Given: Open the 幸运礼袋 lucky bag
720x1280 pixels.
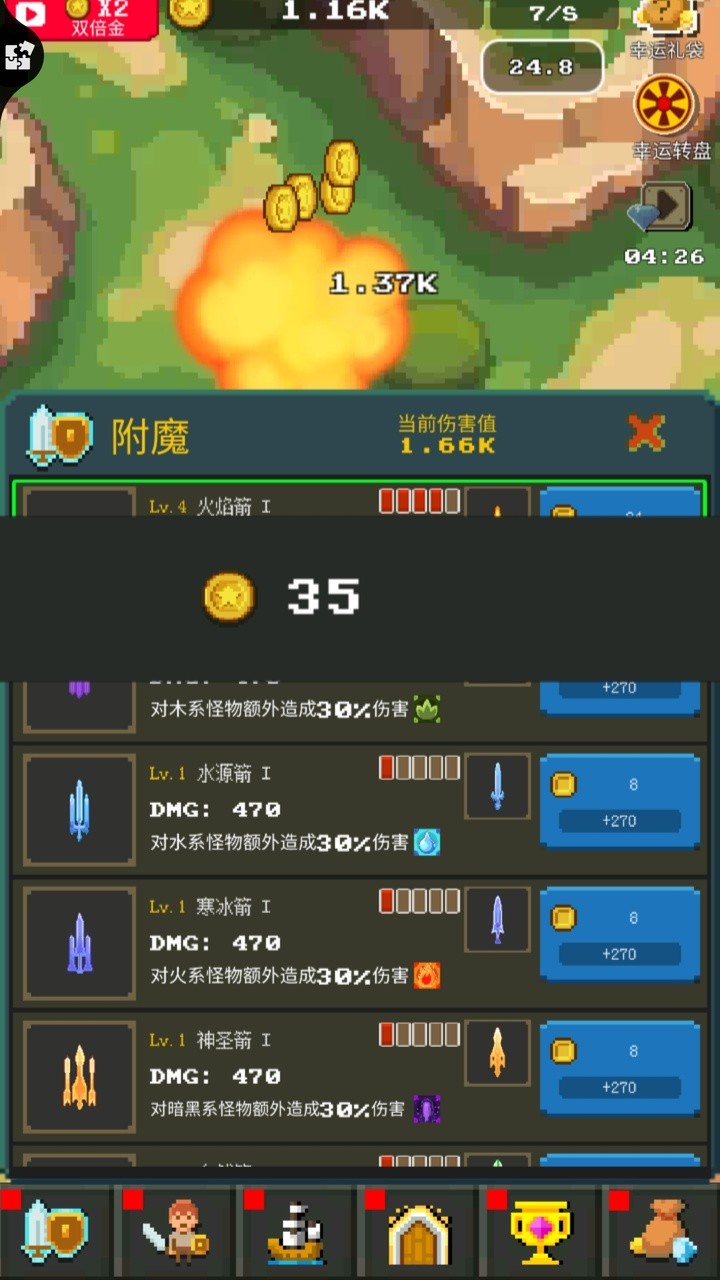Looking at the screenshot, I should (x=665, y=20).
